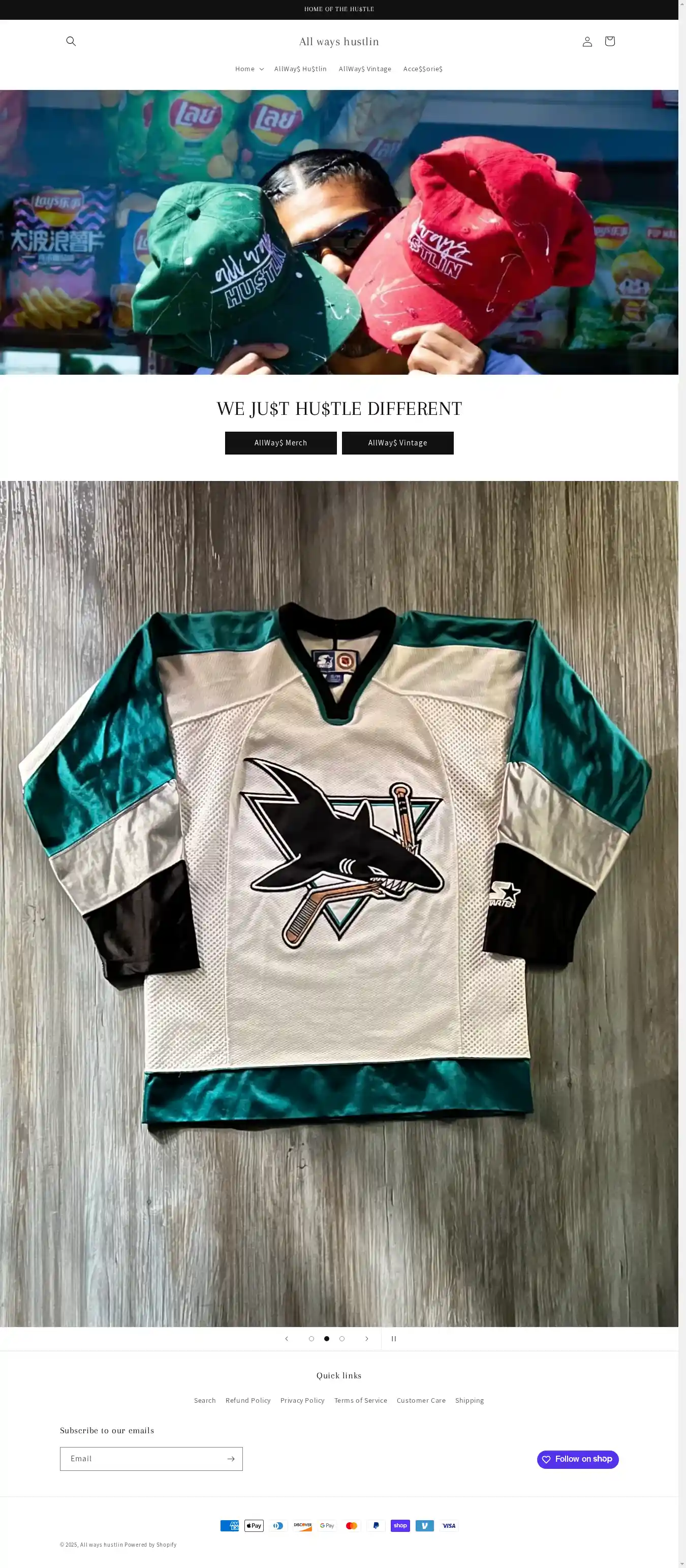Image resolution: width=686 pixels, height=1568 pixels.
Task: Open the Refund Policy link
Action: (x=247, y=1401)
